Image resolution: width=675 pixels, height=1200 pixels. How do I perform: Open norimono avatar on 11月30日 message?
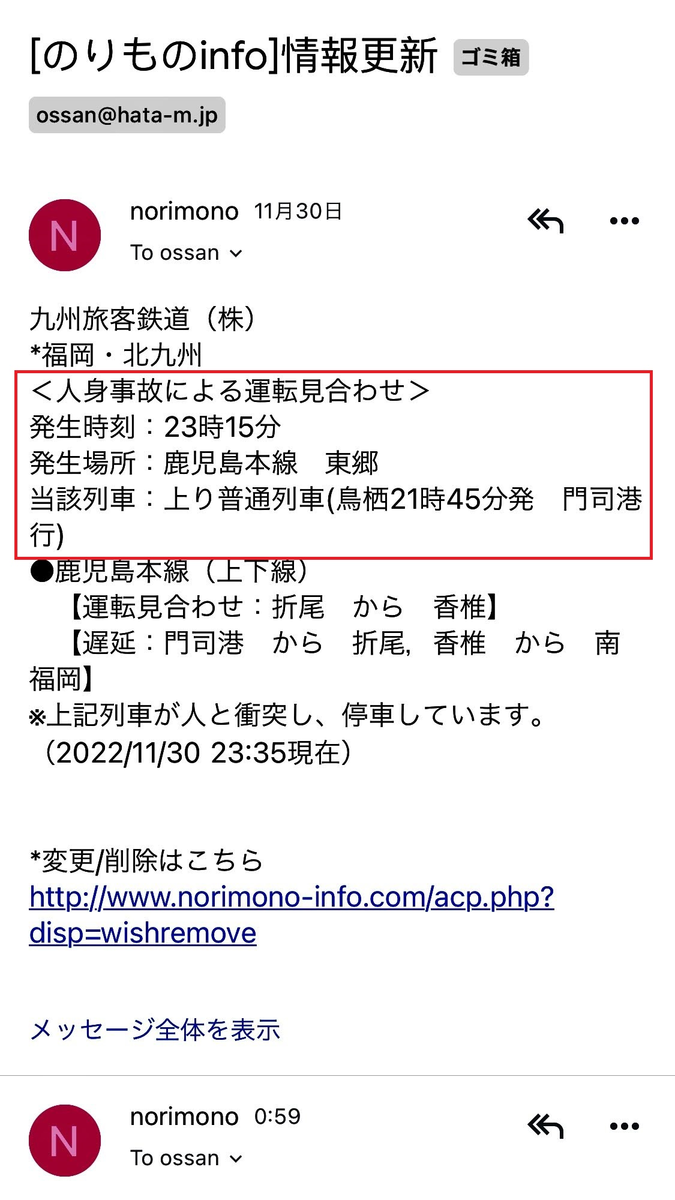tap(65, 235)
